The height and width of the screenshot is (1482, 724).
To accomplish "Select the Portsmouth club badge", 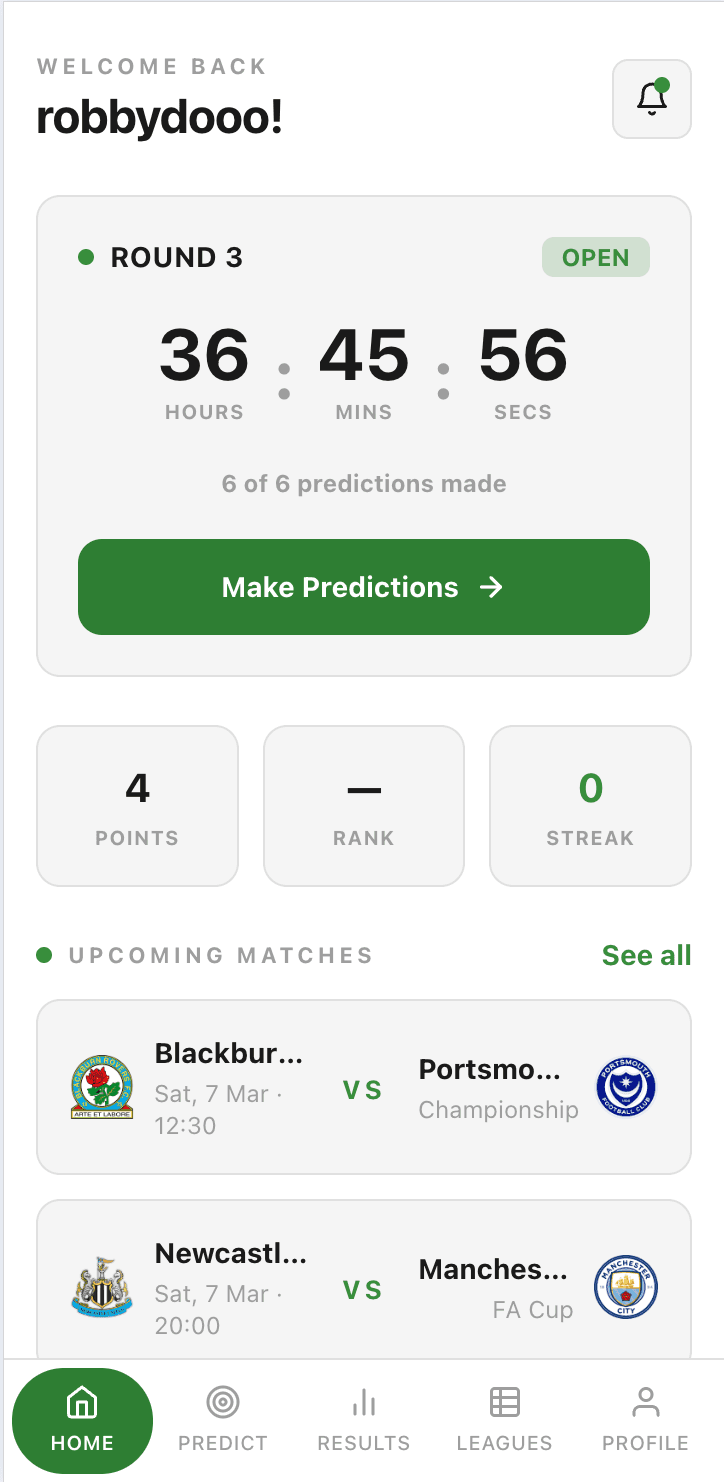I will point(625,1086).
